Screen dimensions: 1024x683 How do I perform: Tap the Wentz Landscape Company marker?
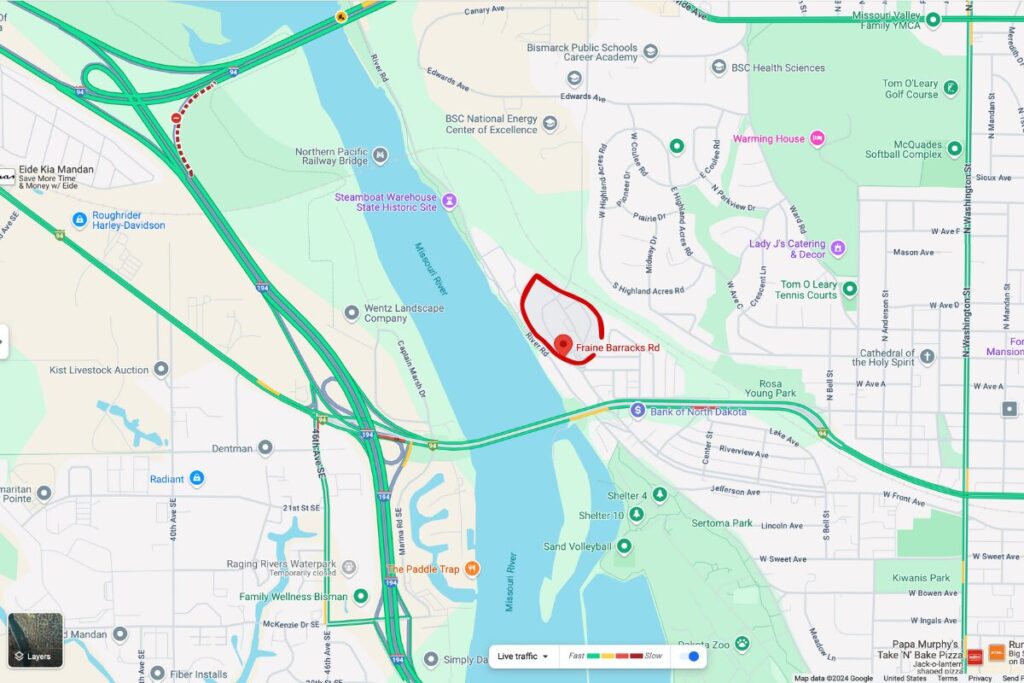(352, 313)
